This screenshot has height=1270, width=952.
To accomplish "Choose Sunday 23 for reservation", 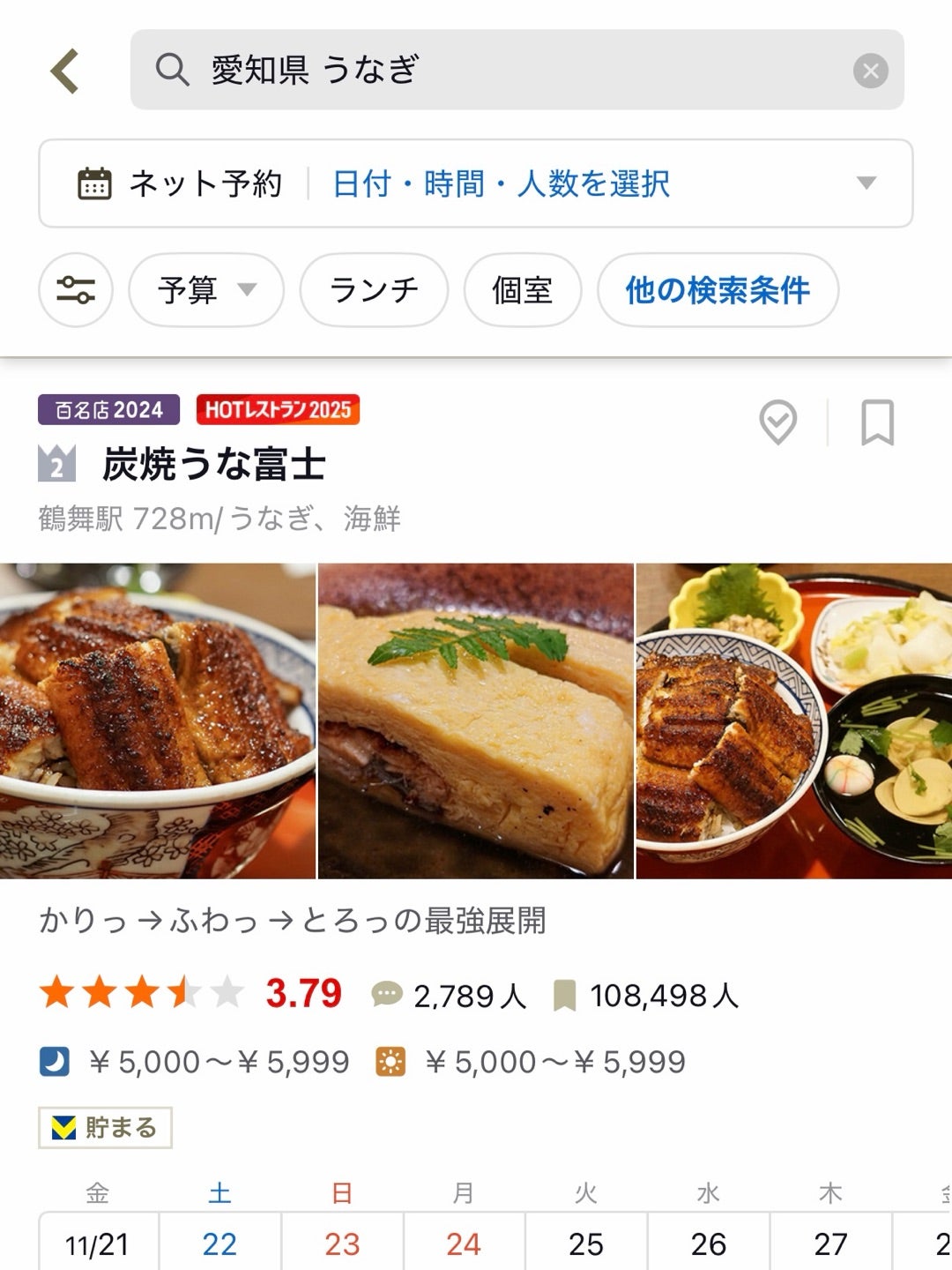I will [x=342, y=1243].
